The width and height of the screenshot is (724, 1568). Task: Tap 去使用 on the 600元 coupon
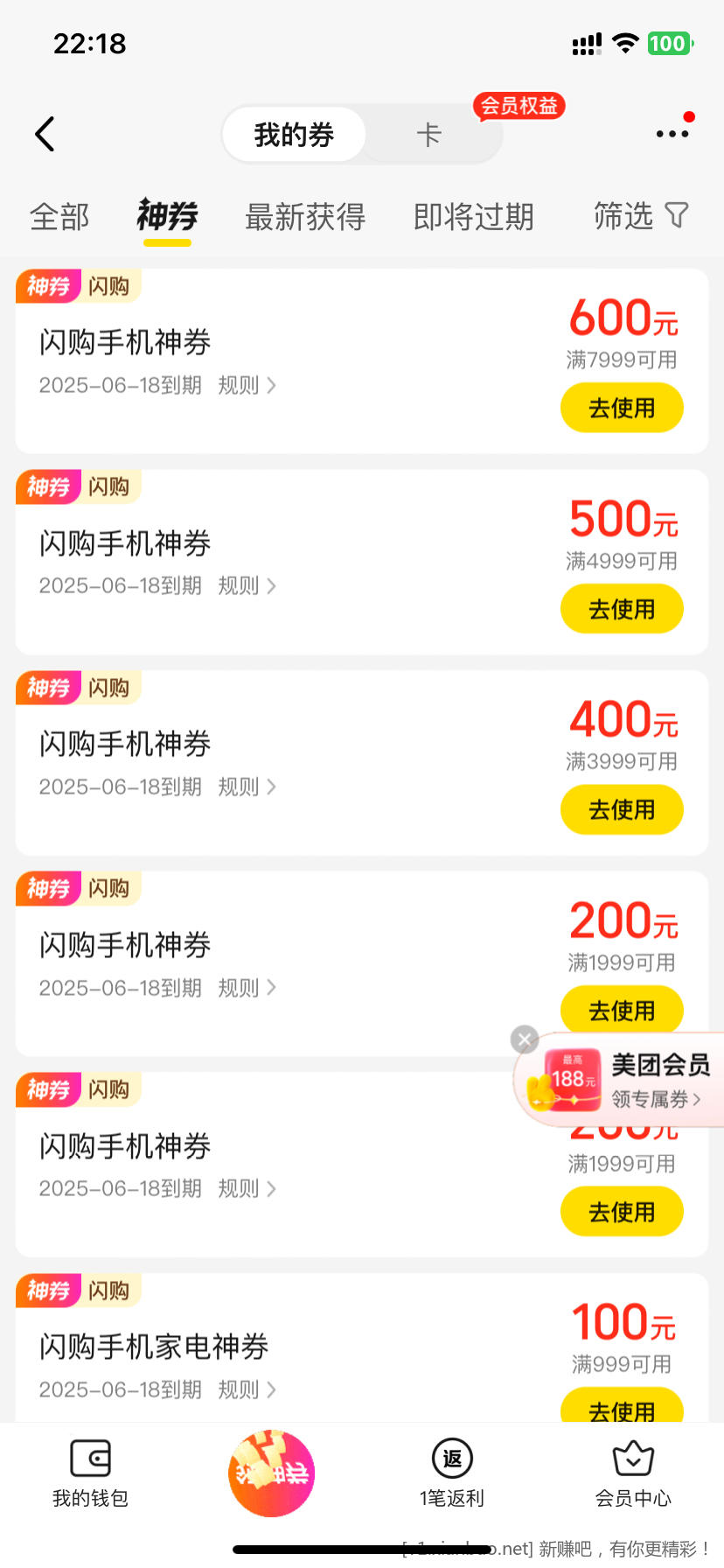[621, 408]
